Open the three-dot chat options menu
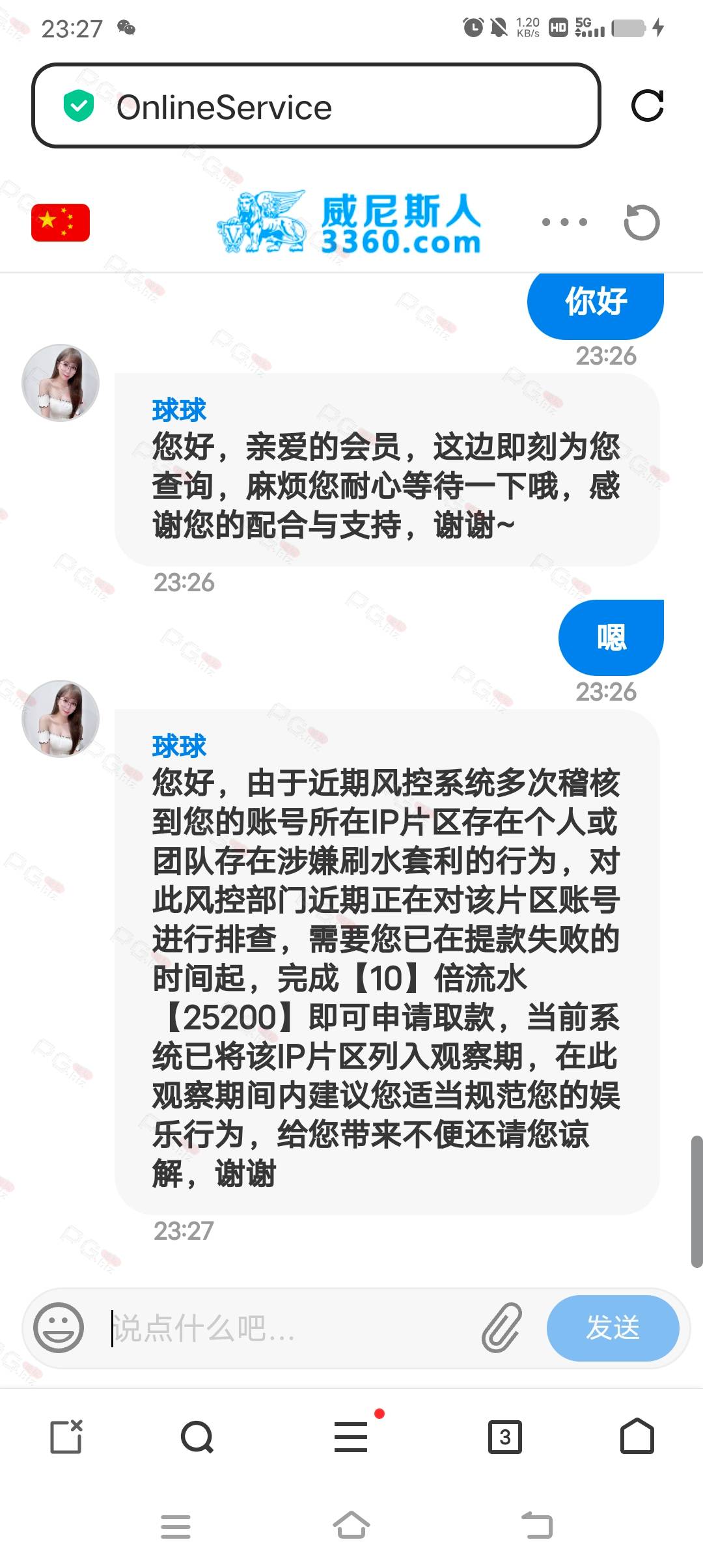The image size is (703, 1568). (564, 222)
